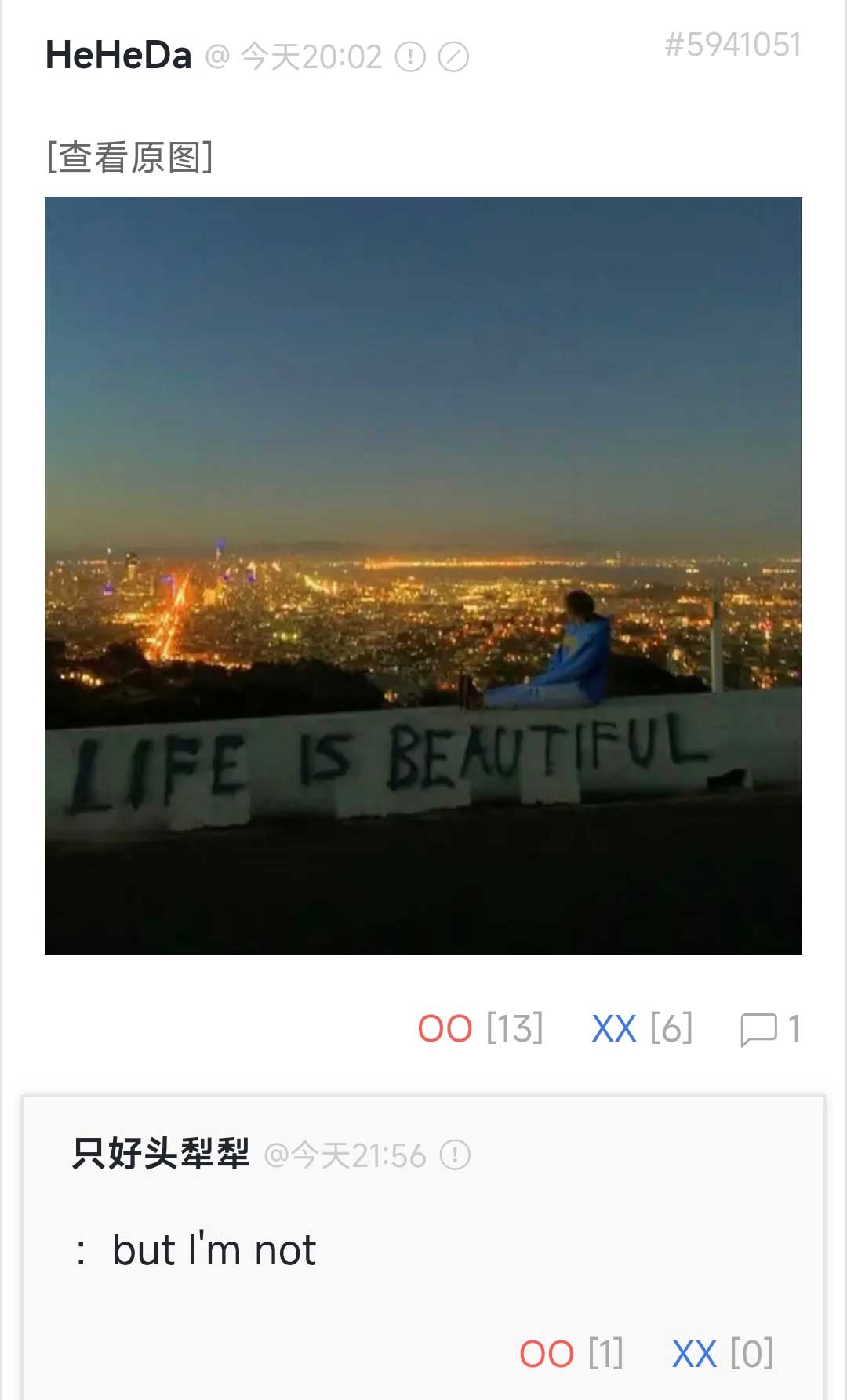Viewport: 847px width, 1400px height.
Task: Report the comment by 只好头犁犁
Action: pyautogui.click(x=455, y=1155)
